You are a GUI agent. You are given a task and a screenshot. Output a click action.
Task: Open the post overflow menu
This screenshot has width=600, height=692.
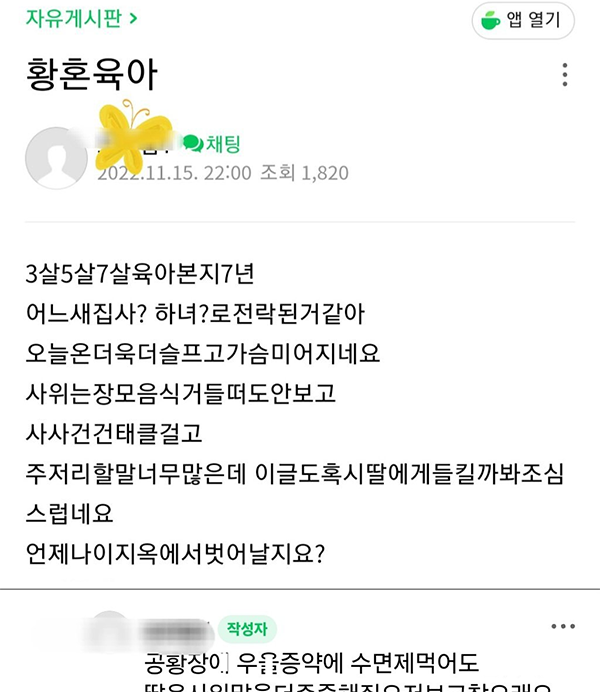coord(565,75)
